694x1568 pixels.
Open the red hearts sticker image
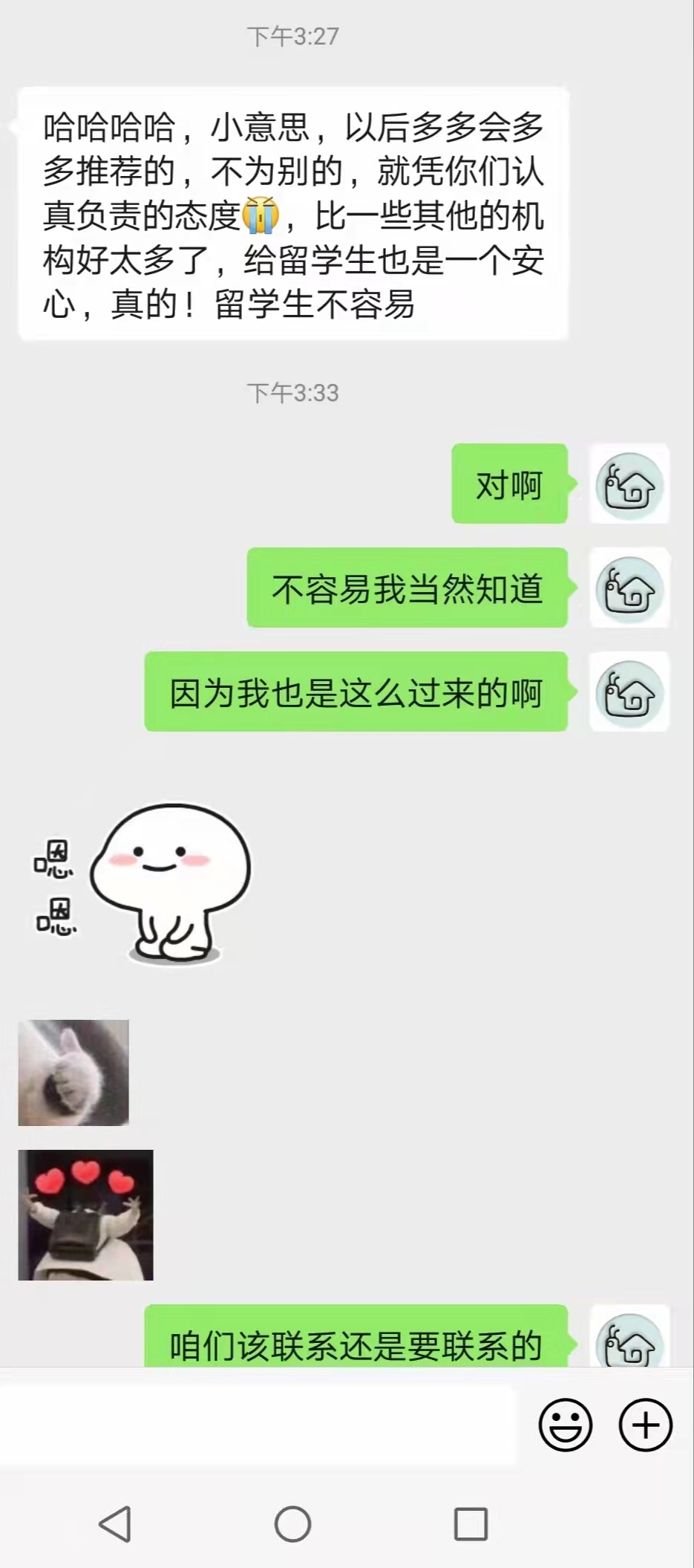point(85,1215)
